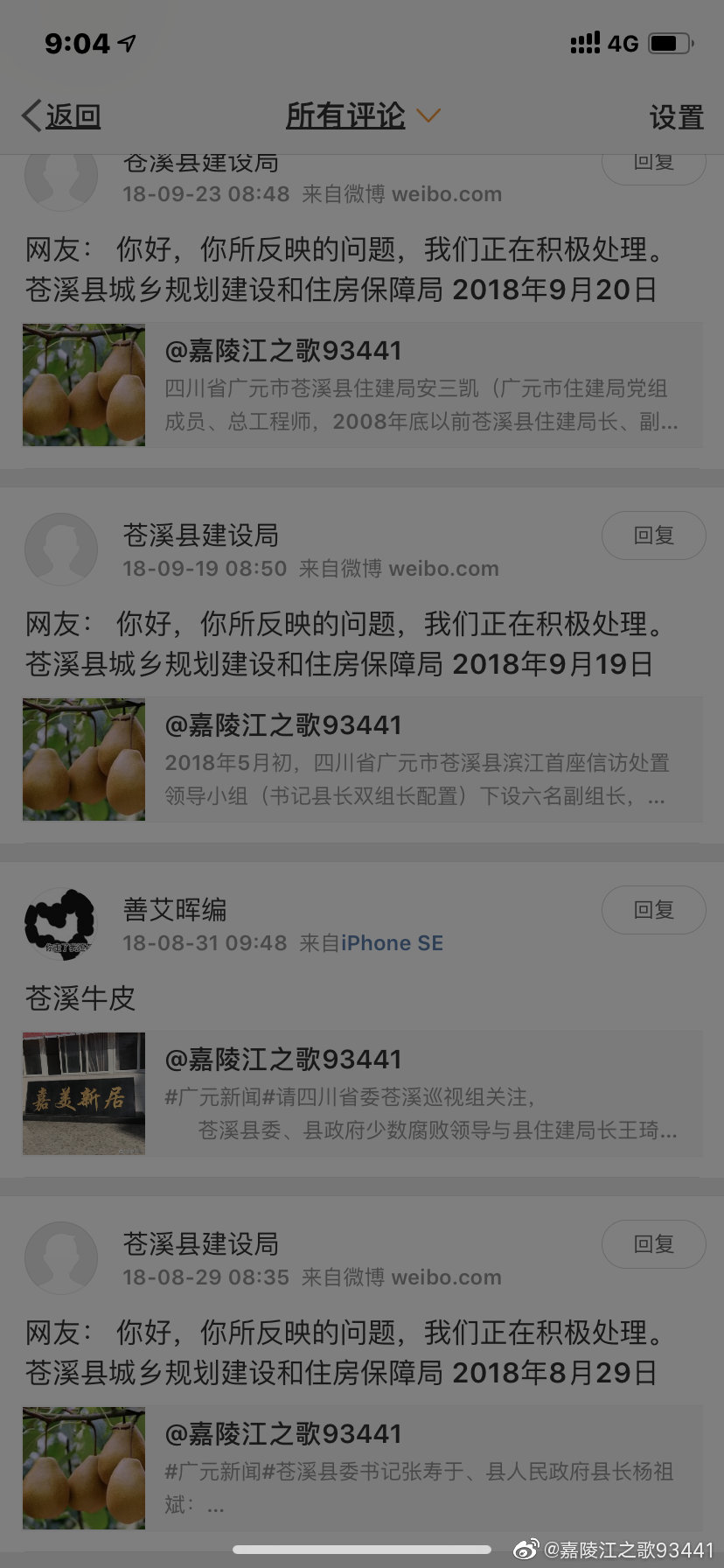View 善艾晖编's profile avatar
Image resolution: width=724 pixels, height=1568 pixels.
(60, 922)
